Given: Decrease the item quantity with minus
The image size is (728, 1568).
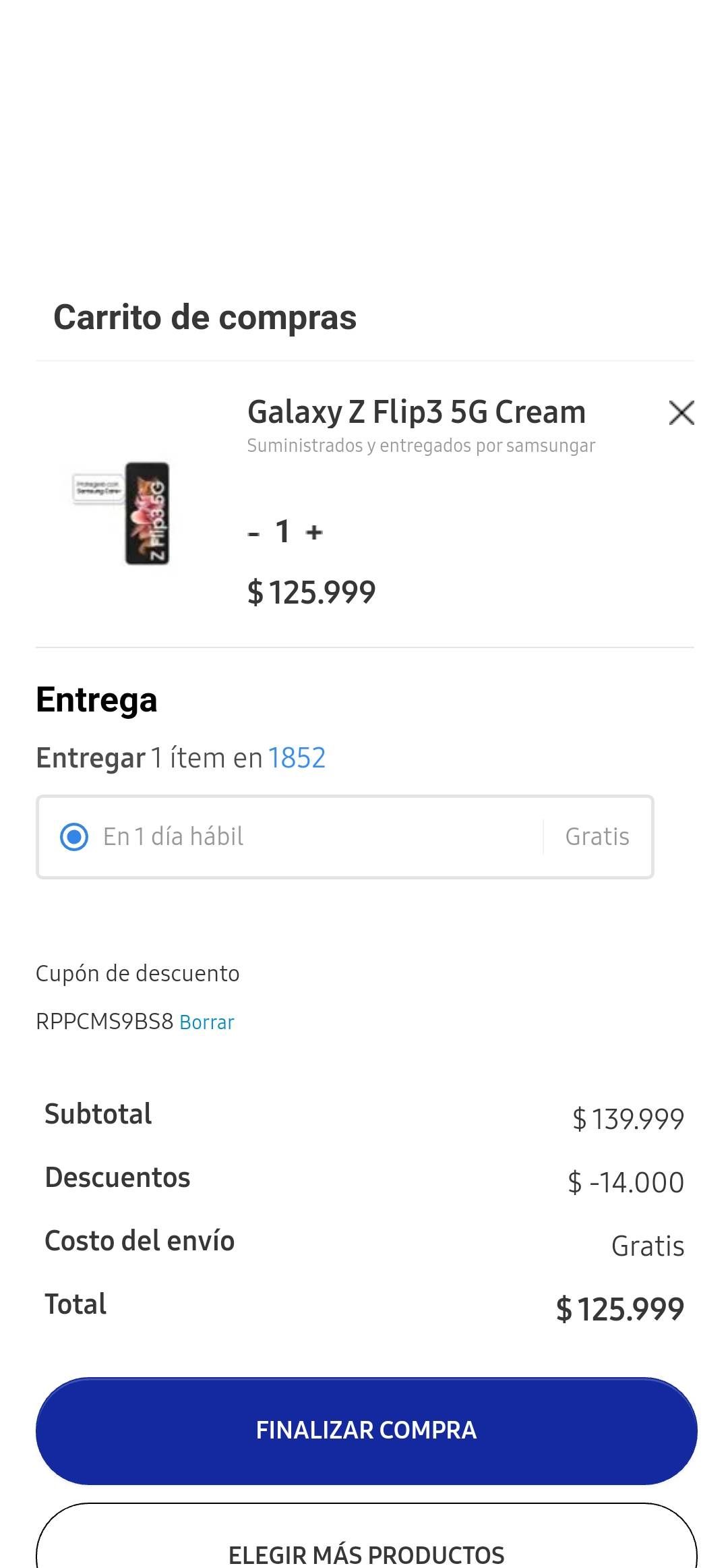Looking at the screenshot, I should click(254, 533).
